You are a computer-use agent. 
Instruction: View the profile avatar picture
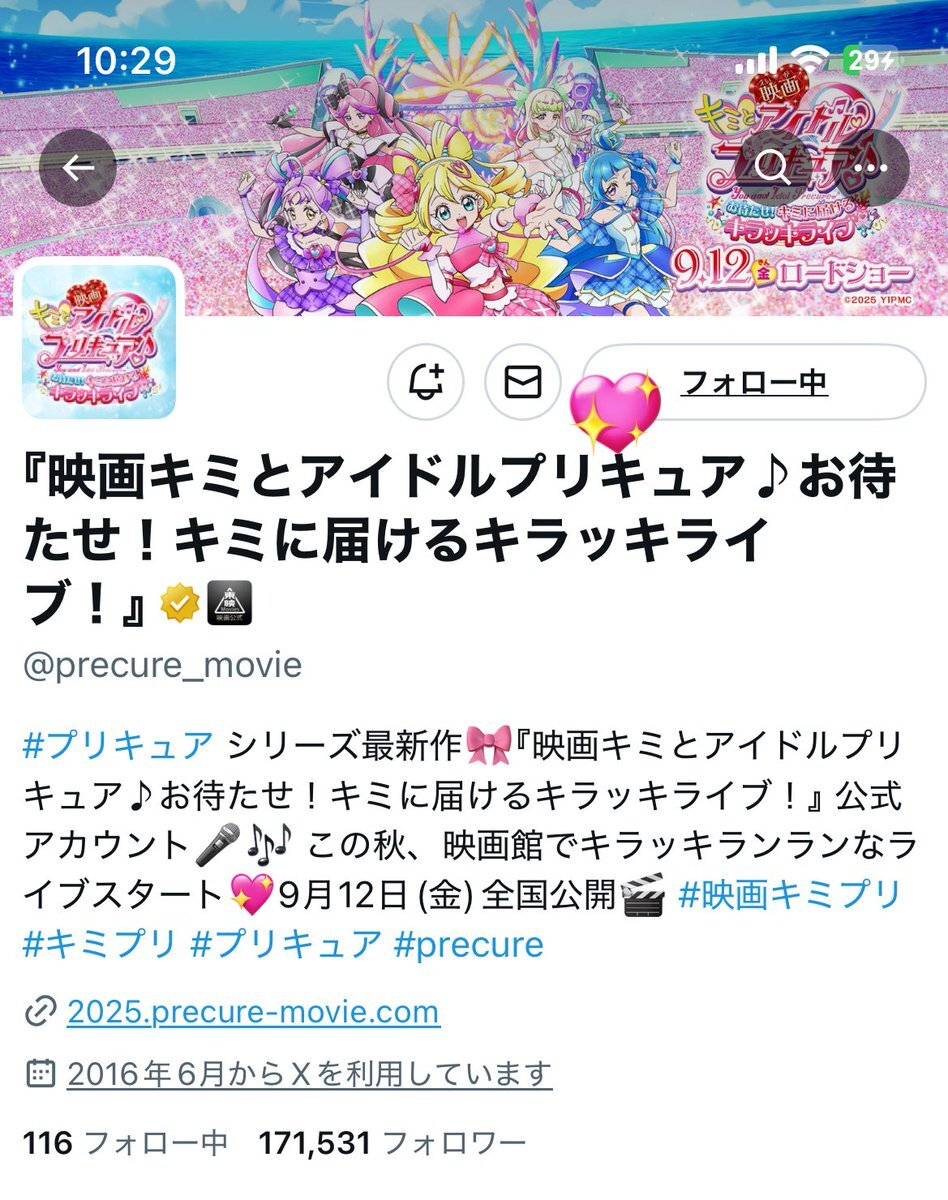[99, 340]
